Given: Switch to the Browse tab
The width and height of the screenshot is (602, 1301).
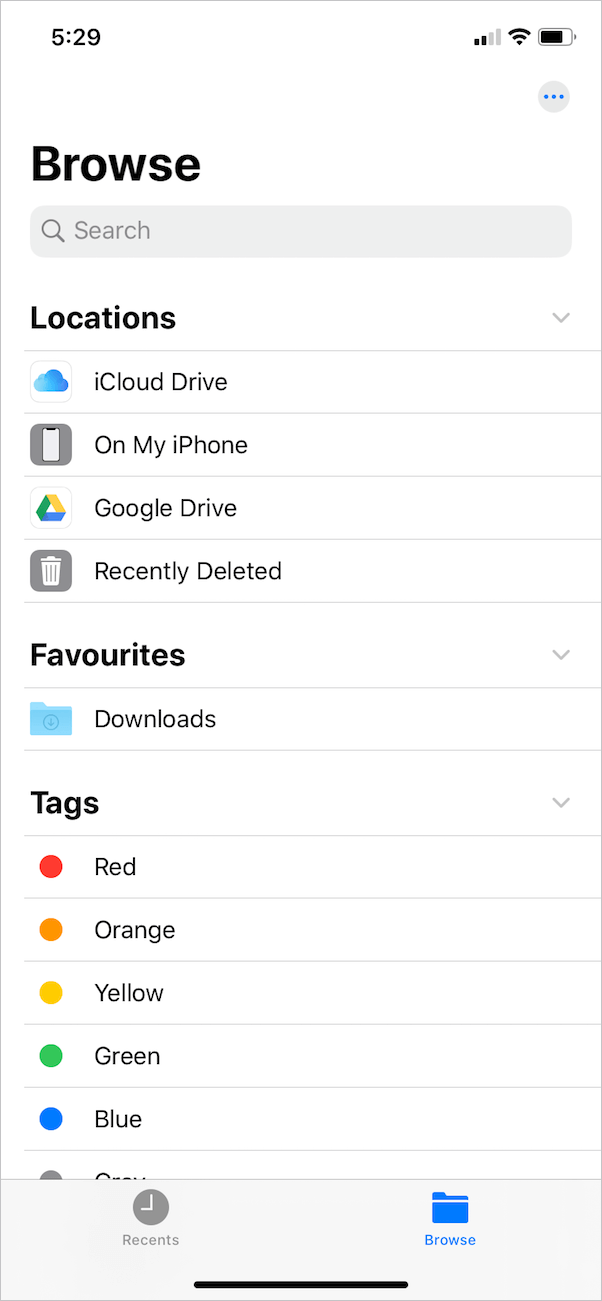Looking at the screenshot, I should pyautogui.click(x=450, y=1219).
